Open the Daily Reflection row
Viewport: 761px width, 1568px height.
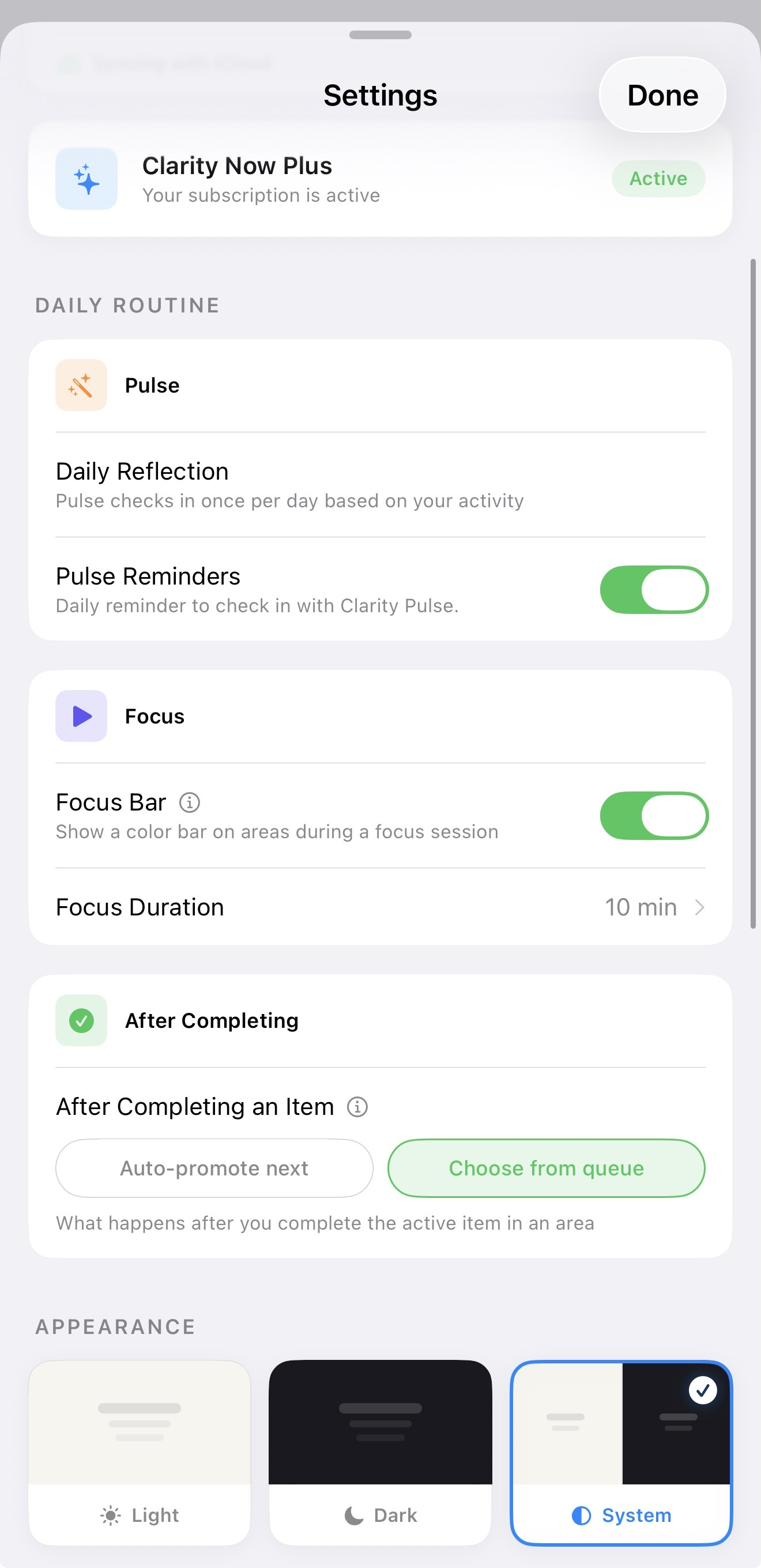pos(380,483)
